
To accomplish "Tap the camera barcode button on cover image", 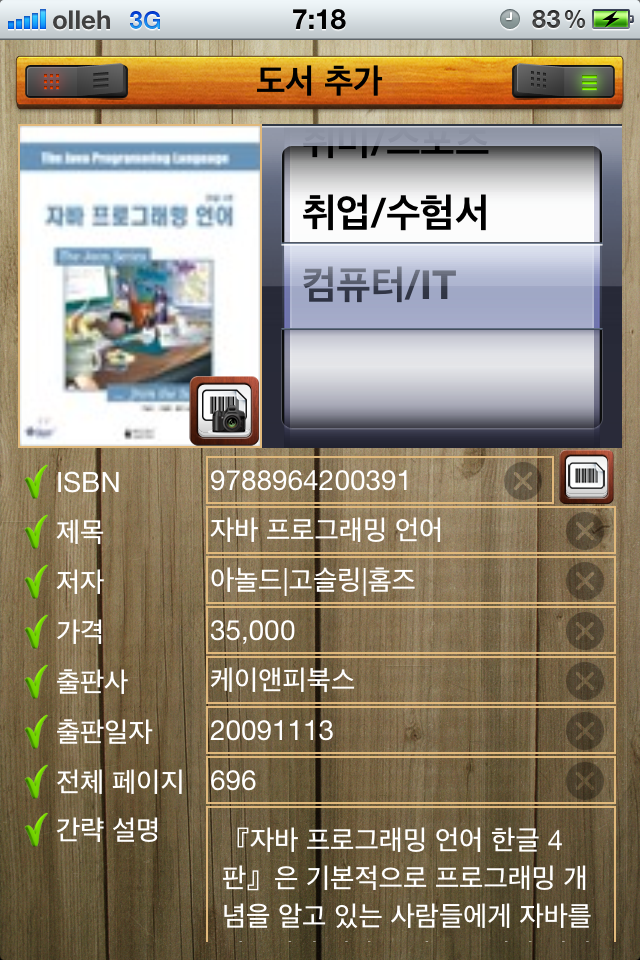I will [x=225, y=411].
